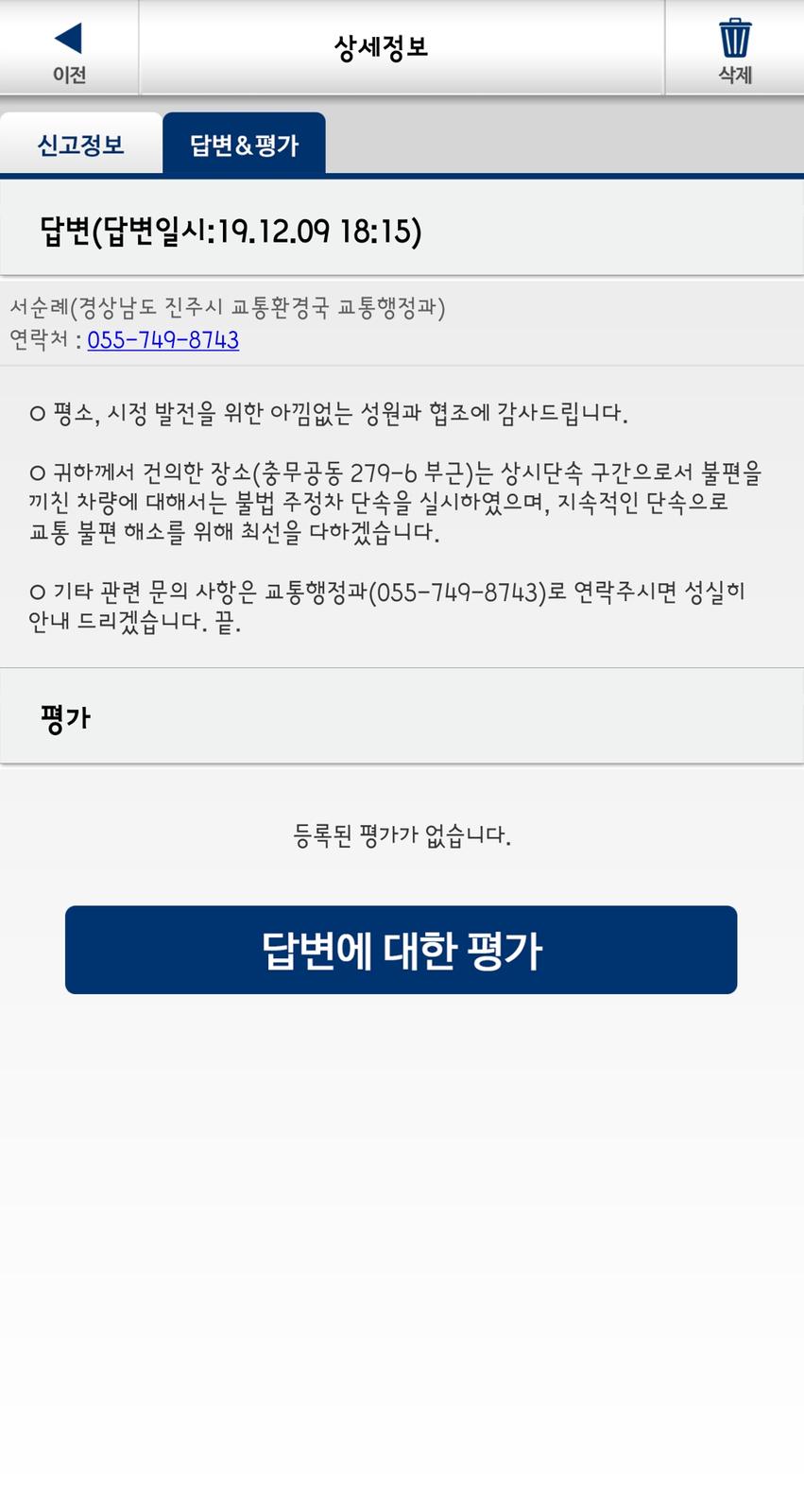Delete this report with the 삭제 trash icon
Image resolution: width=804 pixels, height=1512 pixels.
pos(734,49)
